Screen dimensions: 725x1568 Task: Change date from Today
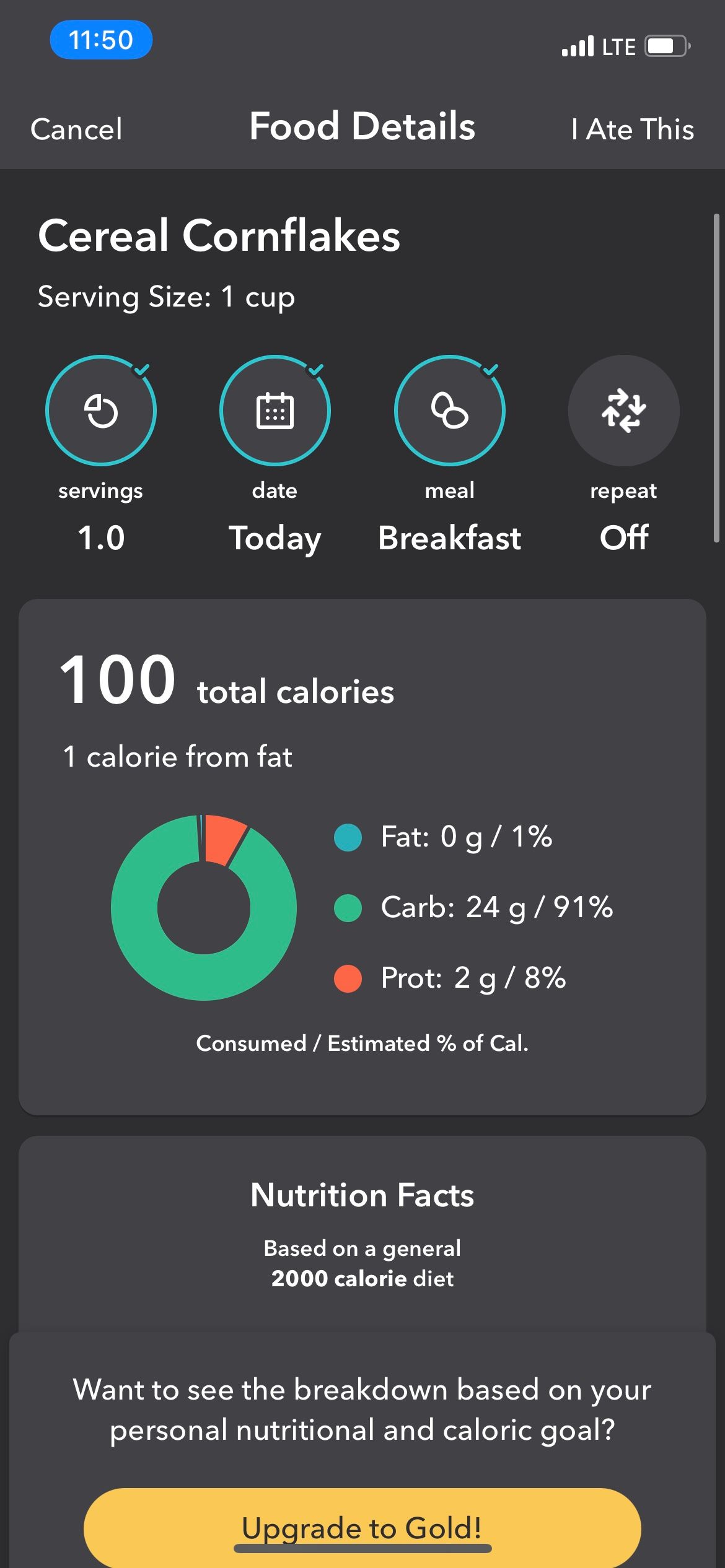[275, 537]
